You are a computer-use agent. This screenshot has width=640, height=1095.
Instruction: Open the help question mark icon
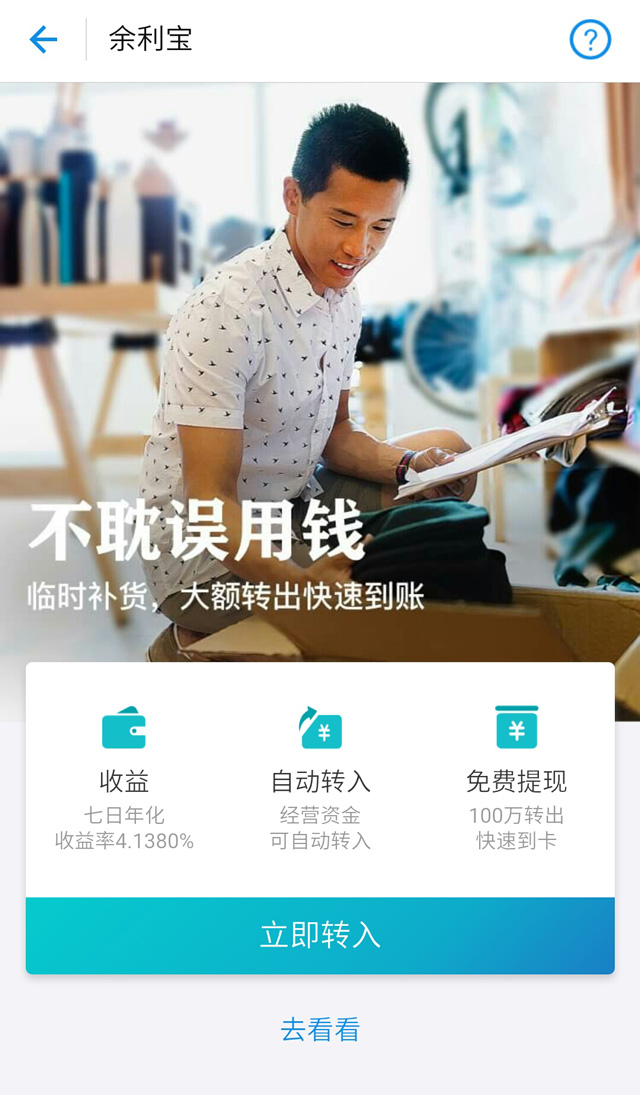coord(590,40)
